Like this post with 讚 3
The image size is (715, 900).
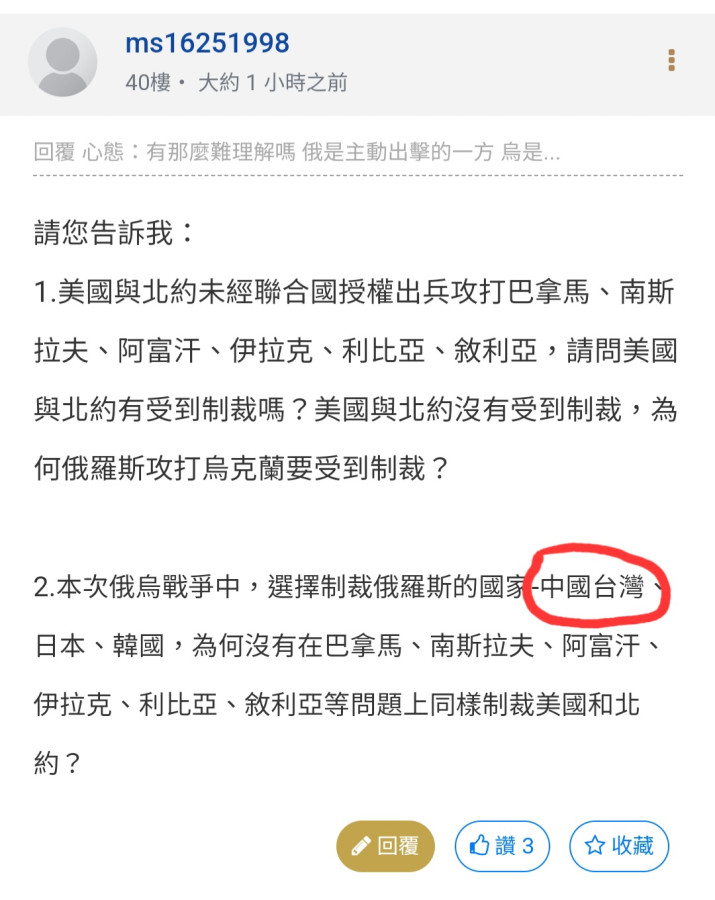pos(502,846)
